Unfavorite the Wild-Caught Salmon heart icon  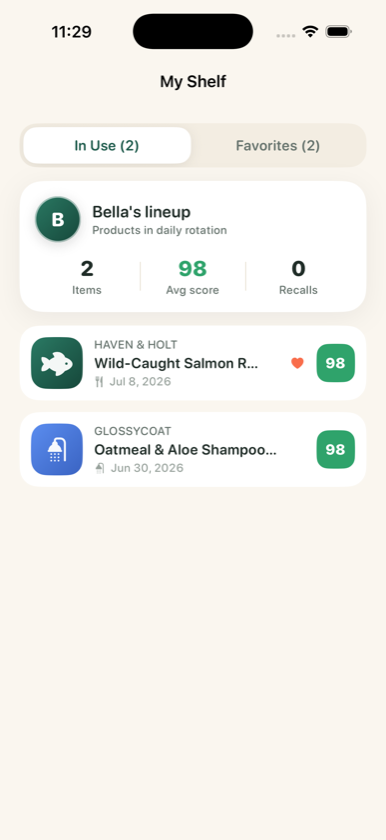tap(297, 363)
